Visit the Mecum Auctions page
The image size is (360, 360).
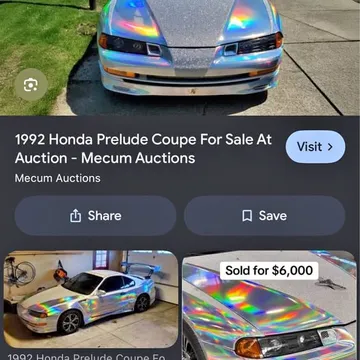[x=315, y=147]
